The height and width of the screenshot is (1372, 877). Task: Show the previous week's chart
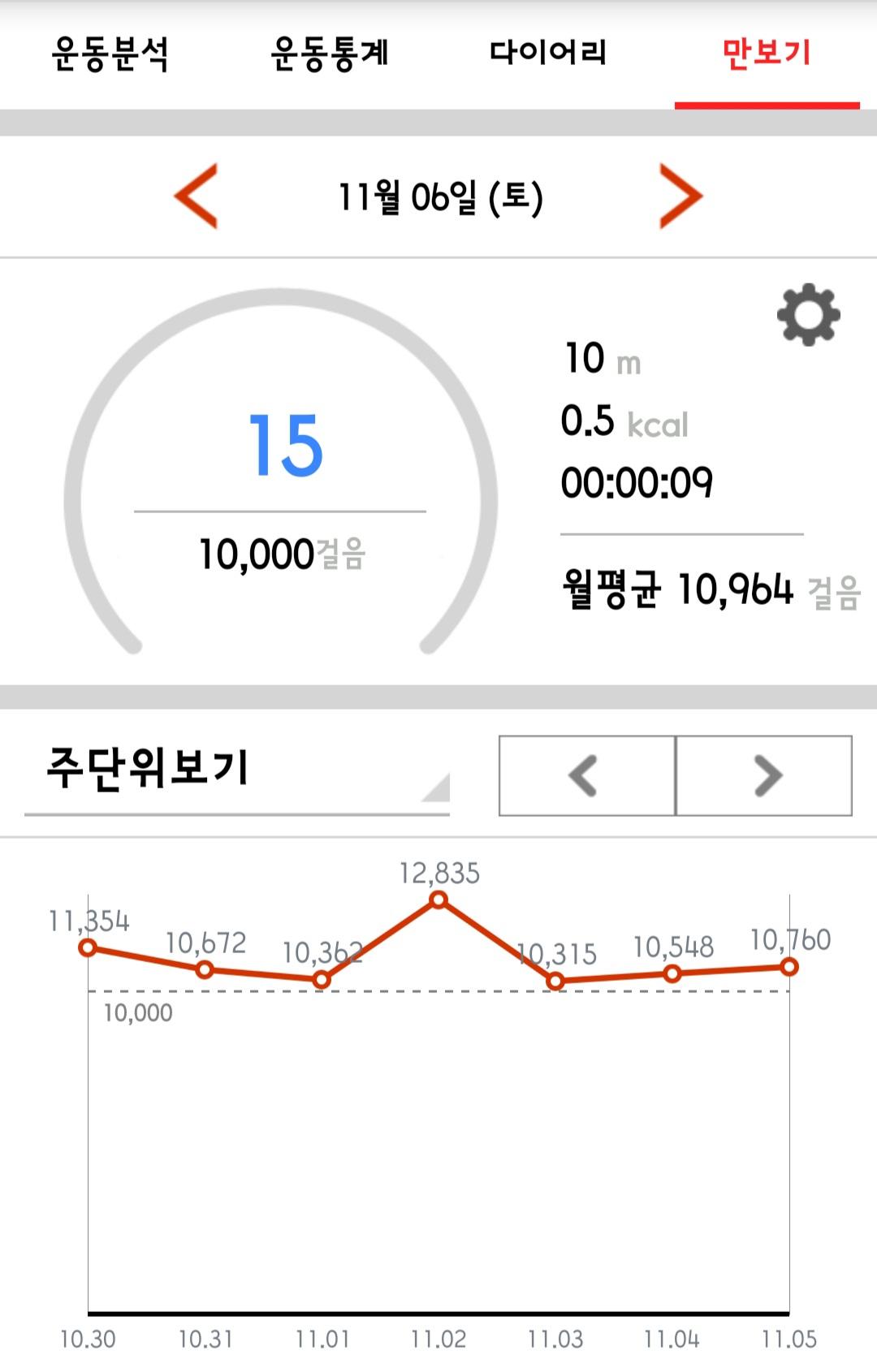[x=586, y=775]
